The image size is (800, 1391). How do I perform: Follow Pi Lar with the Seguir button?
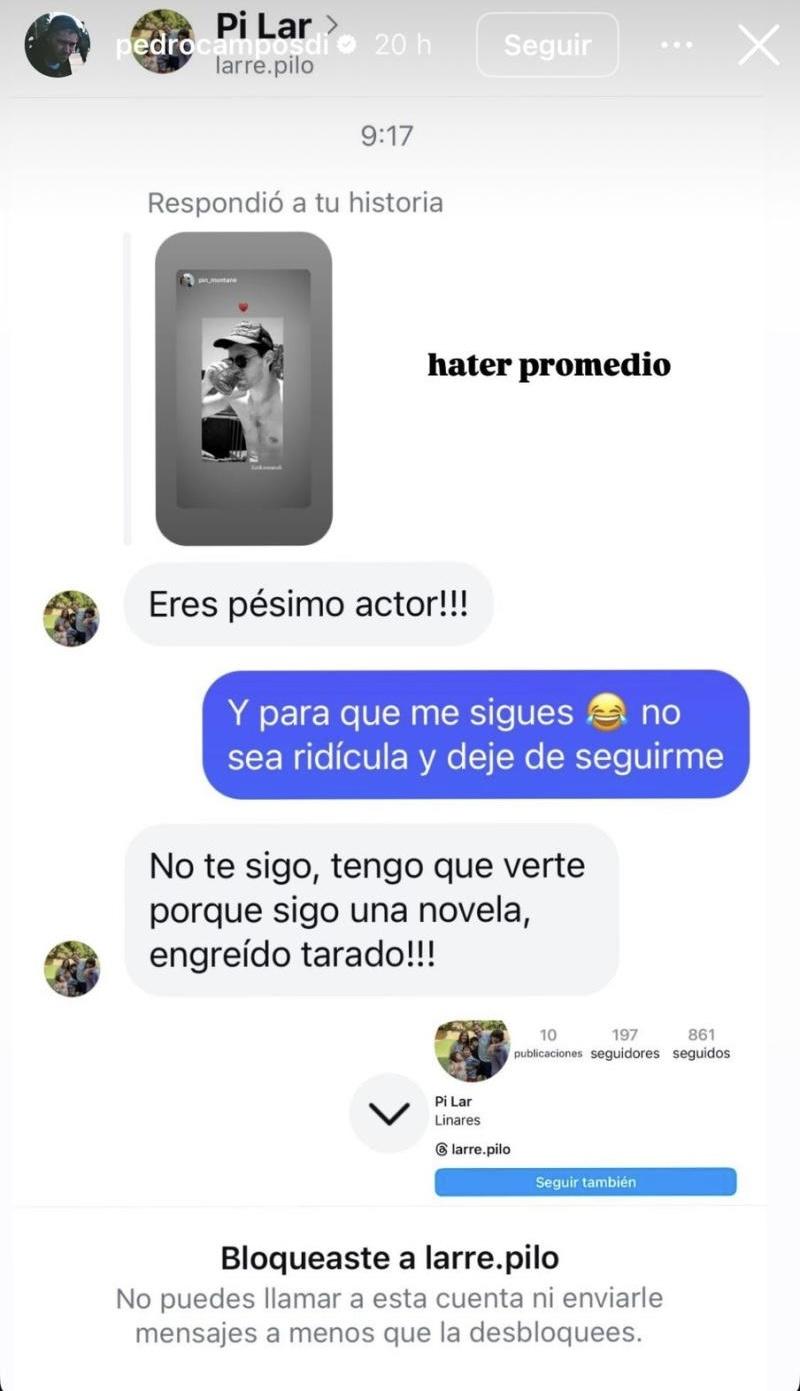pos(547,45)
